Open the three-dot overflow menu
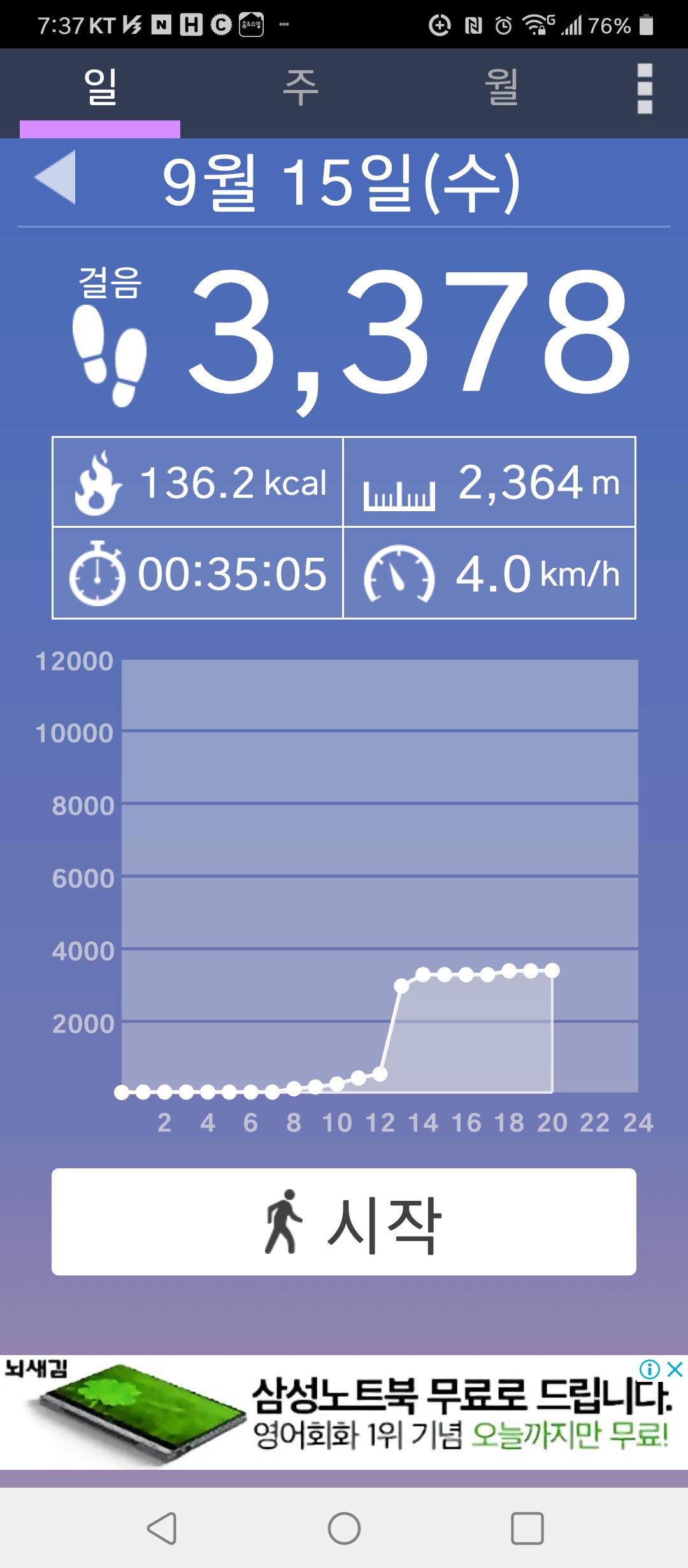 pyautogui.click(x=645, y=89)
